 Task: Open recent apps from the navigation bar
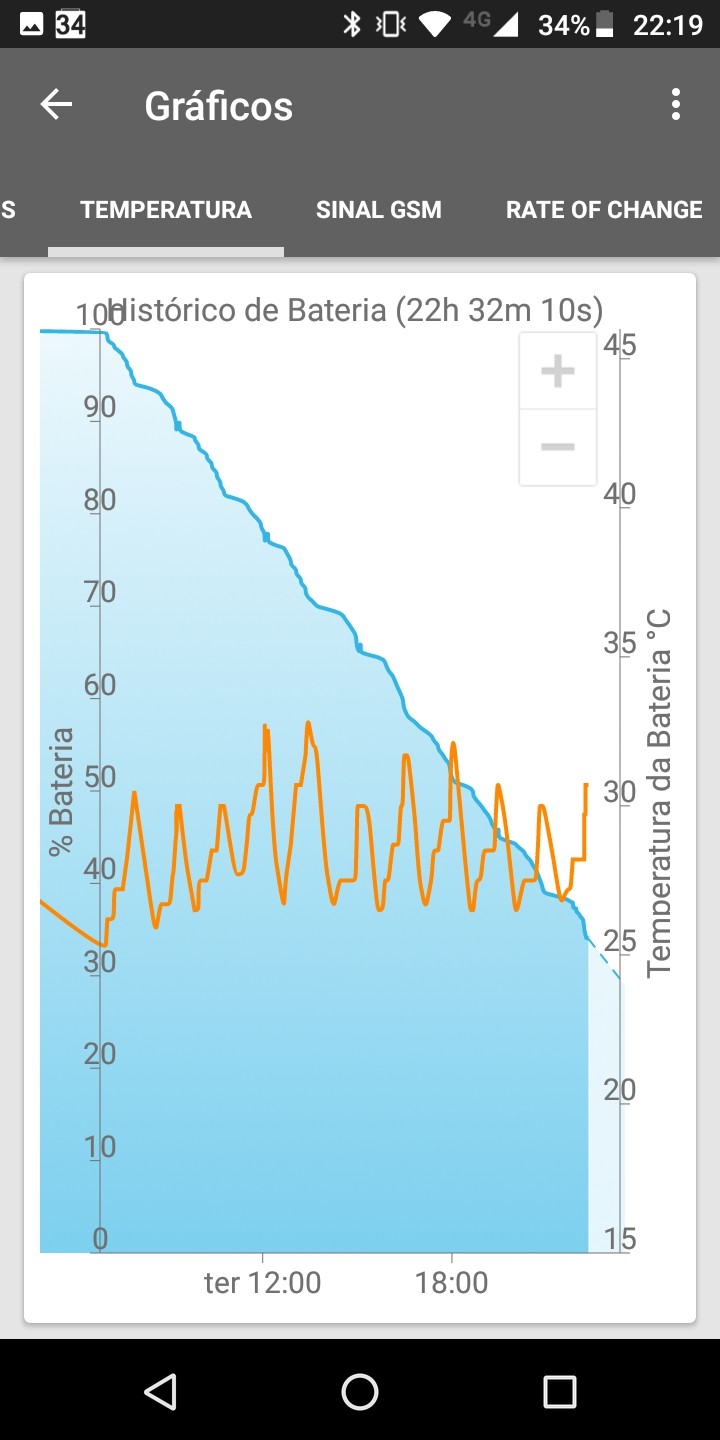(560, 1391)
